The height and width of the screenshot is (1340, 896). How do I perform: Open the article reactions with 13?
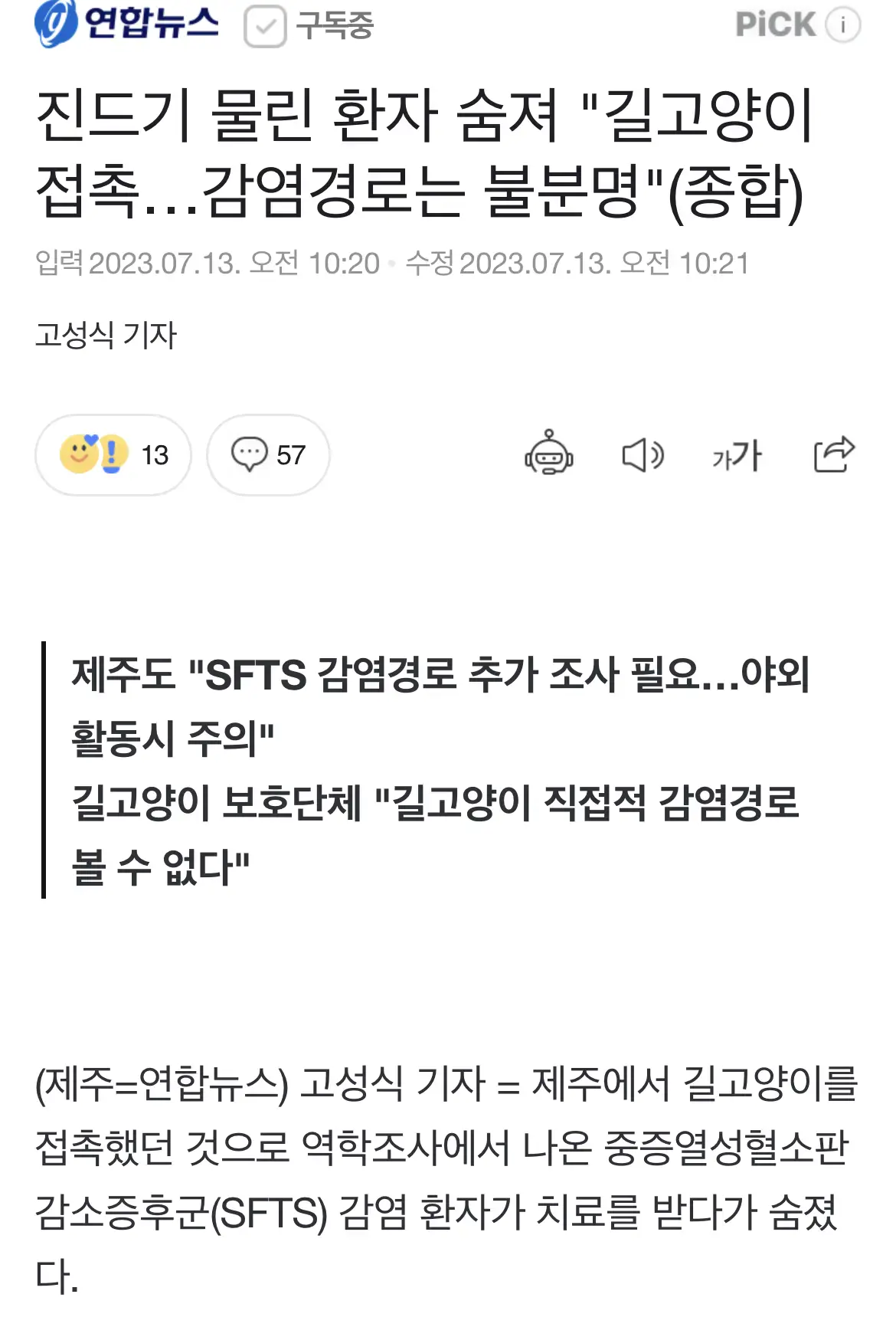[113, 455]
